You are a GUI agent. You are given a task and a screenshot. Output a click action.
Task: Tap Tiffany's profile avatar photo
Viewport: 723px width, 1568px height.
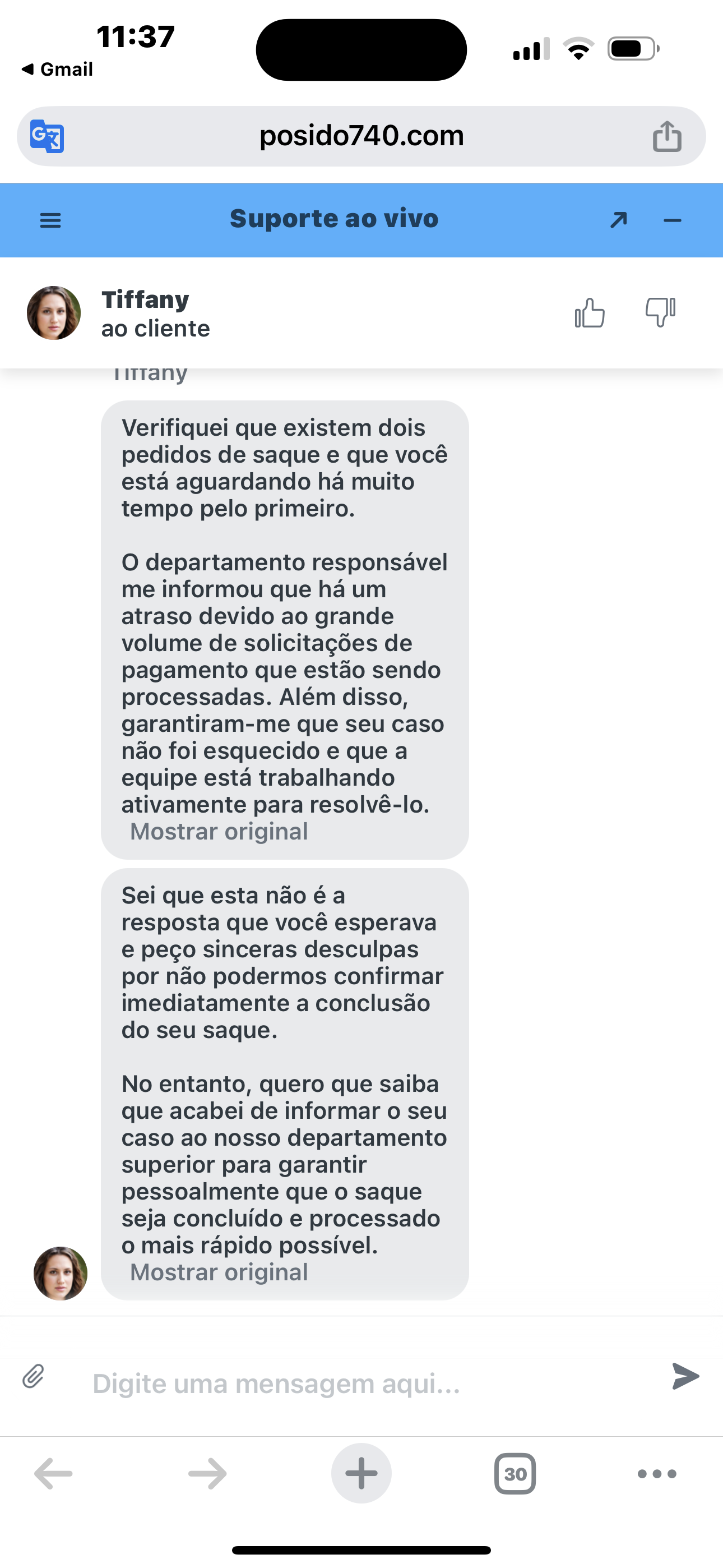coord(54,313)
